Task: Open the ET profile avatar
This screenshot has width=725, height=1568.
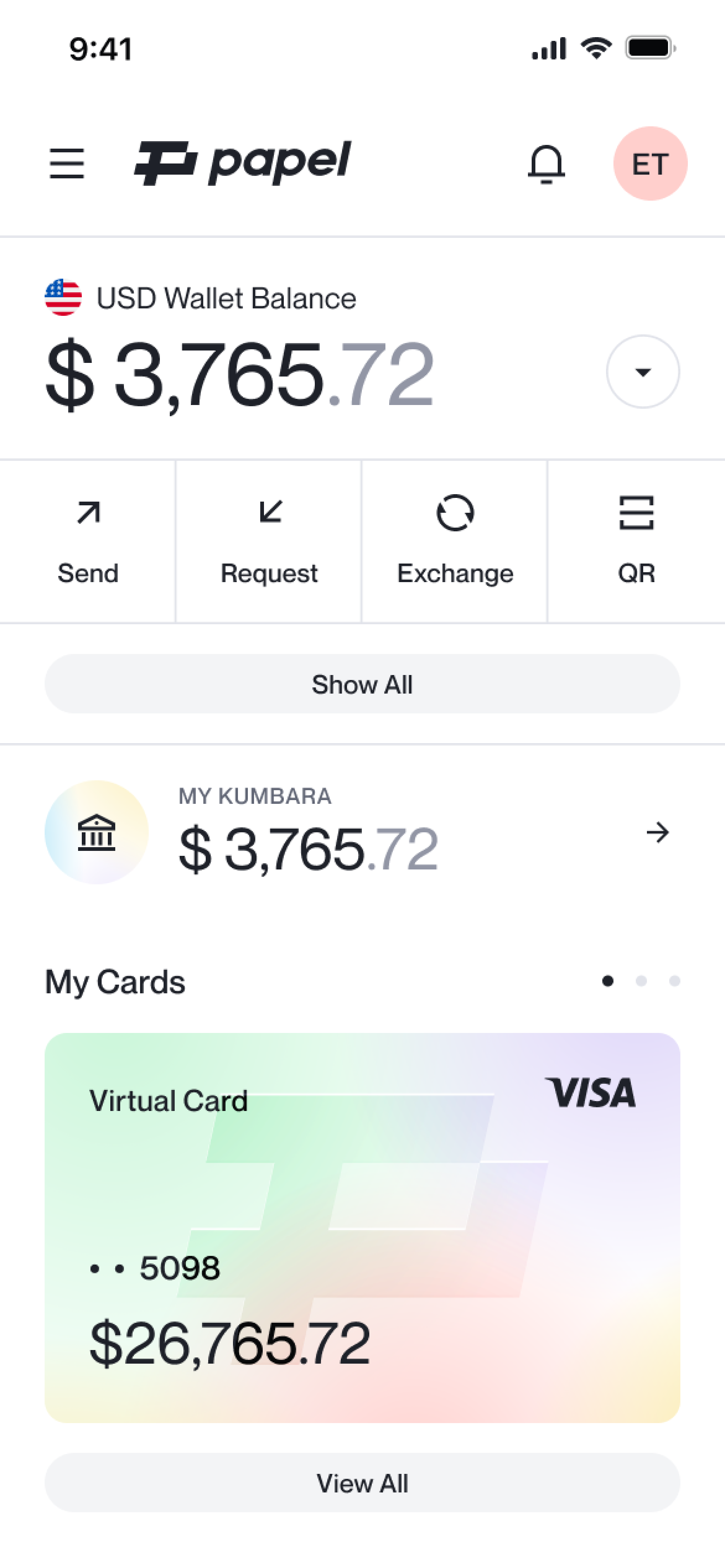Action: click(650, 164)
